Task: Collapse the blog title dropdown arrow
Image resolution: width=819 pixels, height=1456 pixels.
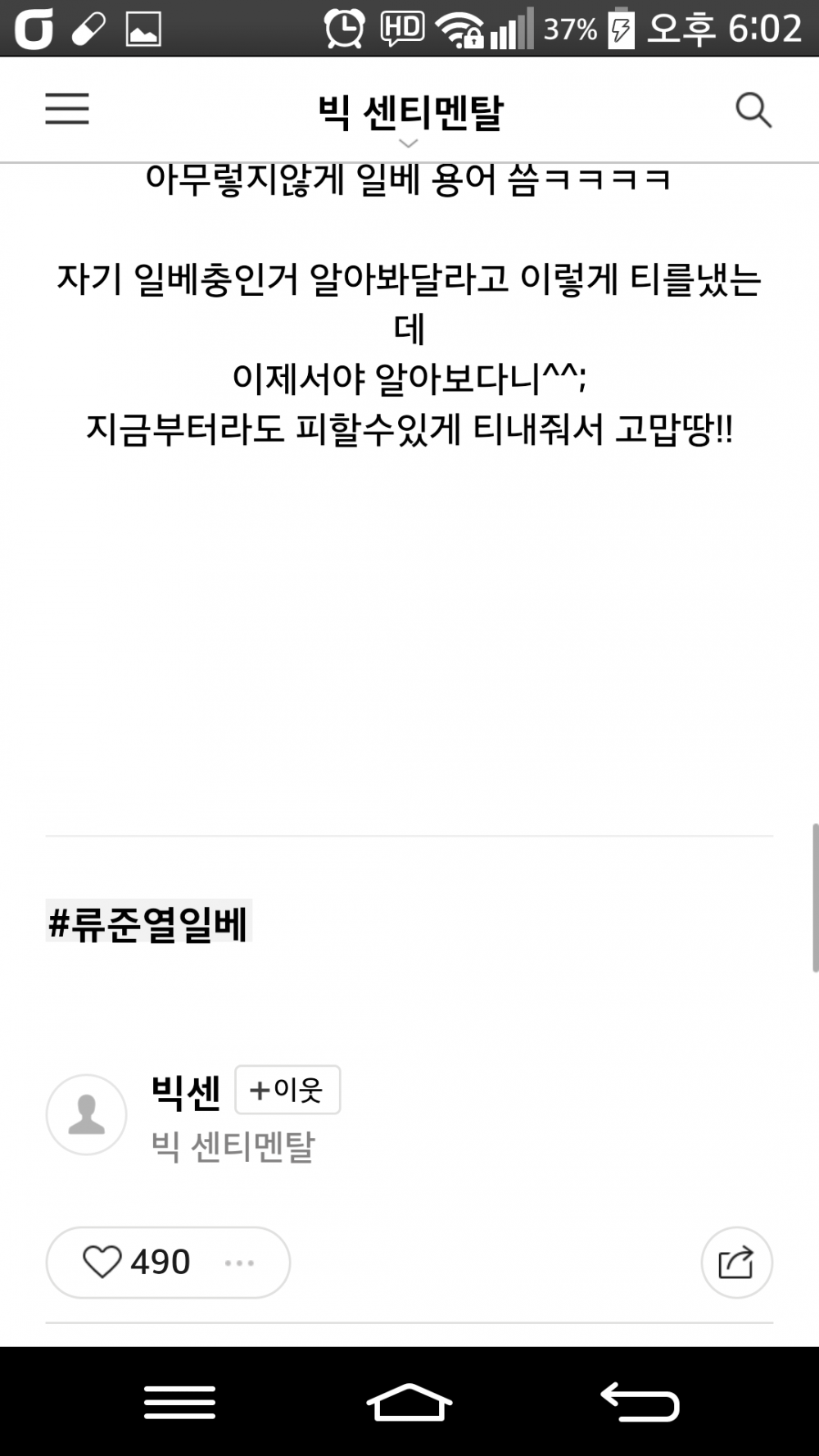Action: [409, 144]
